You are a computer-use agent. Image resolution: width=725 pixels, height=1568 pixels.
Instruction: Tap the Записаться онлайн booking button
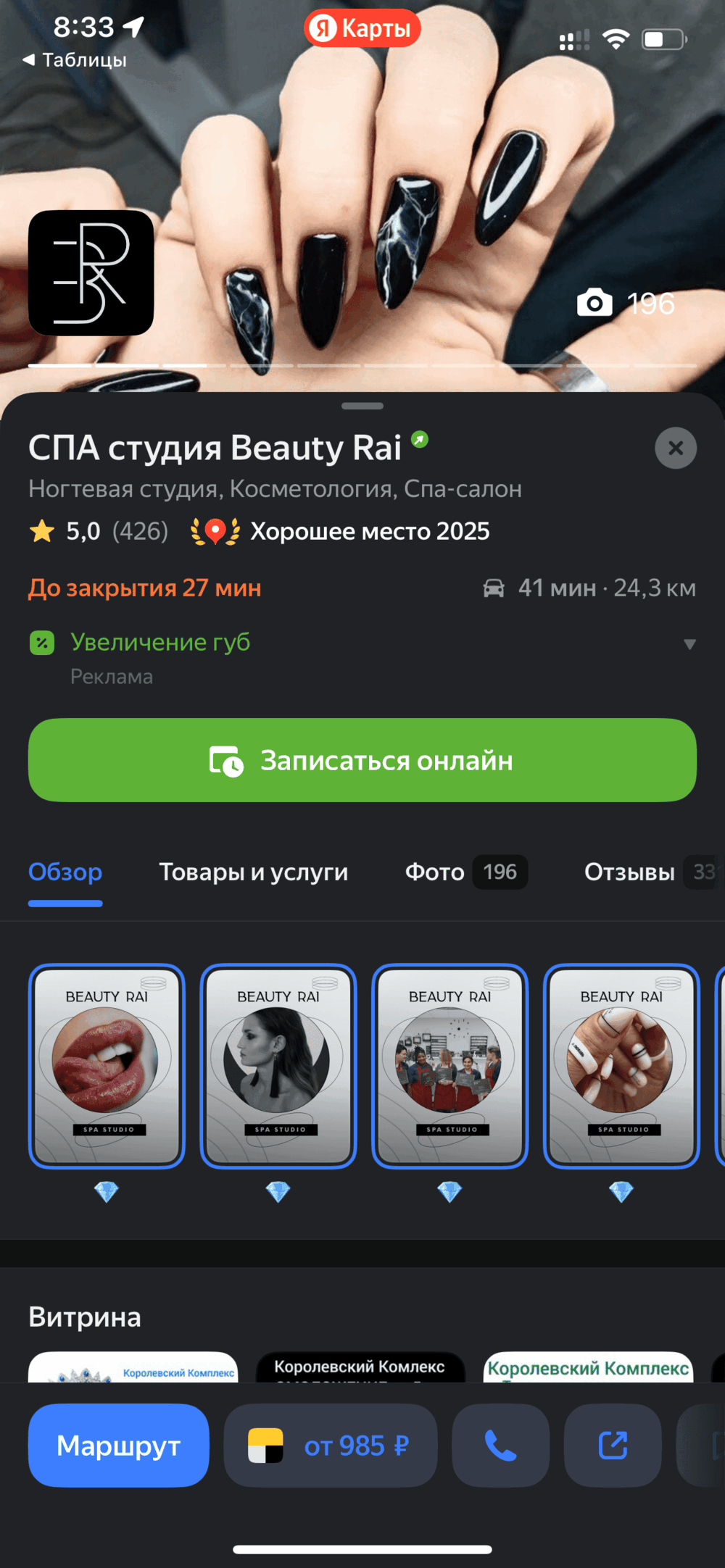pyautogui.click(x=362, y=760)
